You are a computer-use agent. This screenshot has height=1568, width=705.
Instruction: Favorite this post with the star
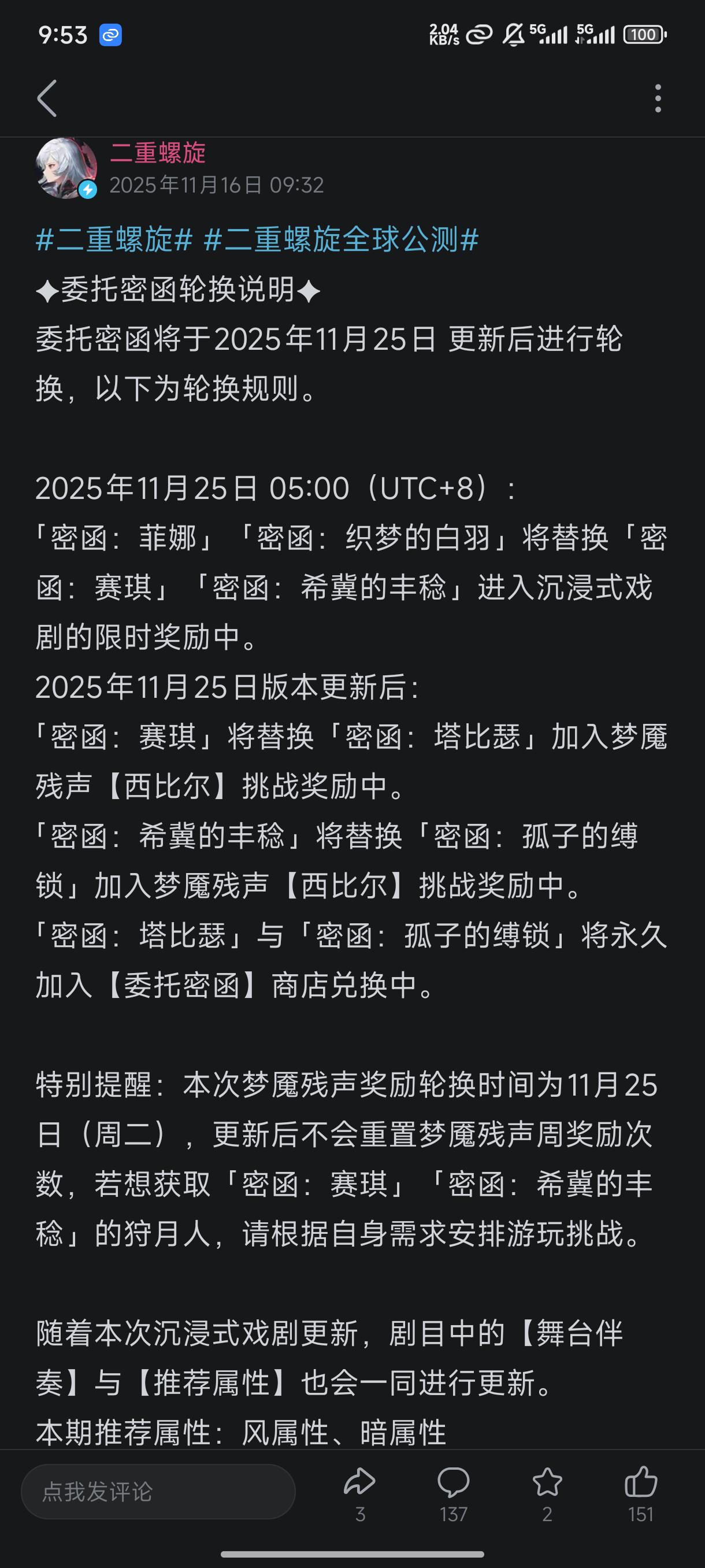pos(547,1483)
